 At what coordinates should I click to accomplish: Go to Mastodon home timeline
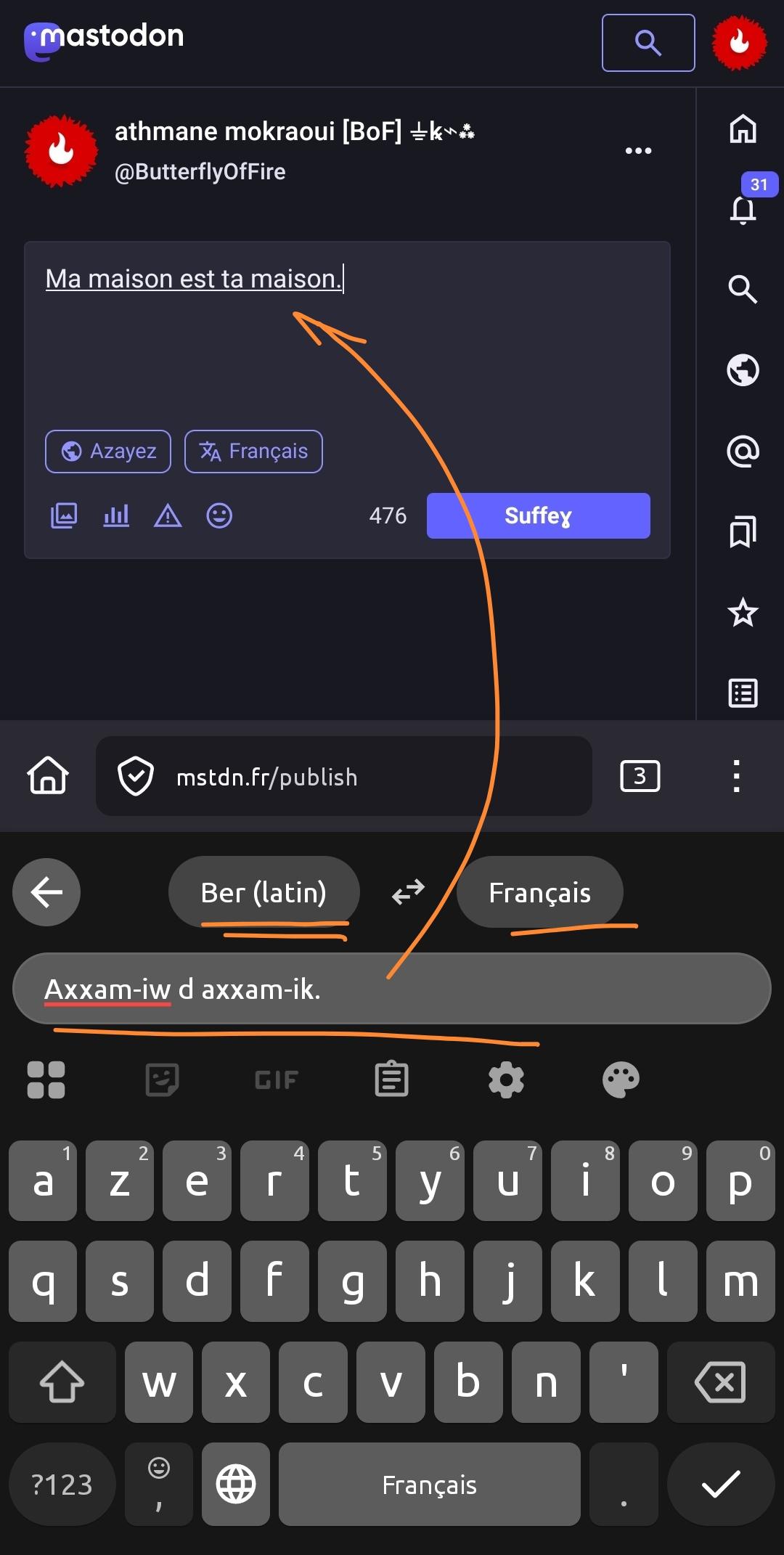[743, 129]
